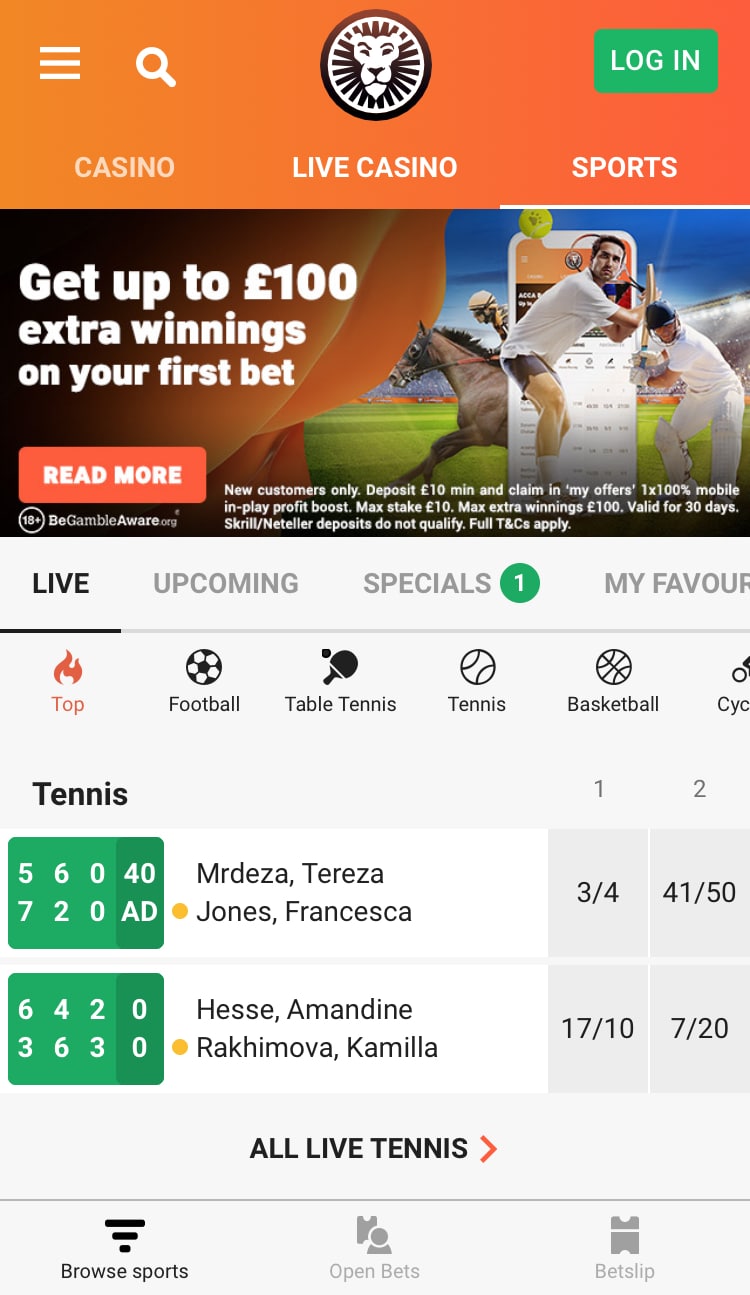The width and height of the screenshot is (750, 1295).
Task: Select the Tennis sport filter
Action: tap(477, 682)
